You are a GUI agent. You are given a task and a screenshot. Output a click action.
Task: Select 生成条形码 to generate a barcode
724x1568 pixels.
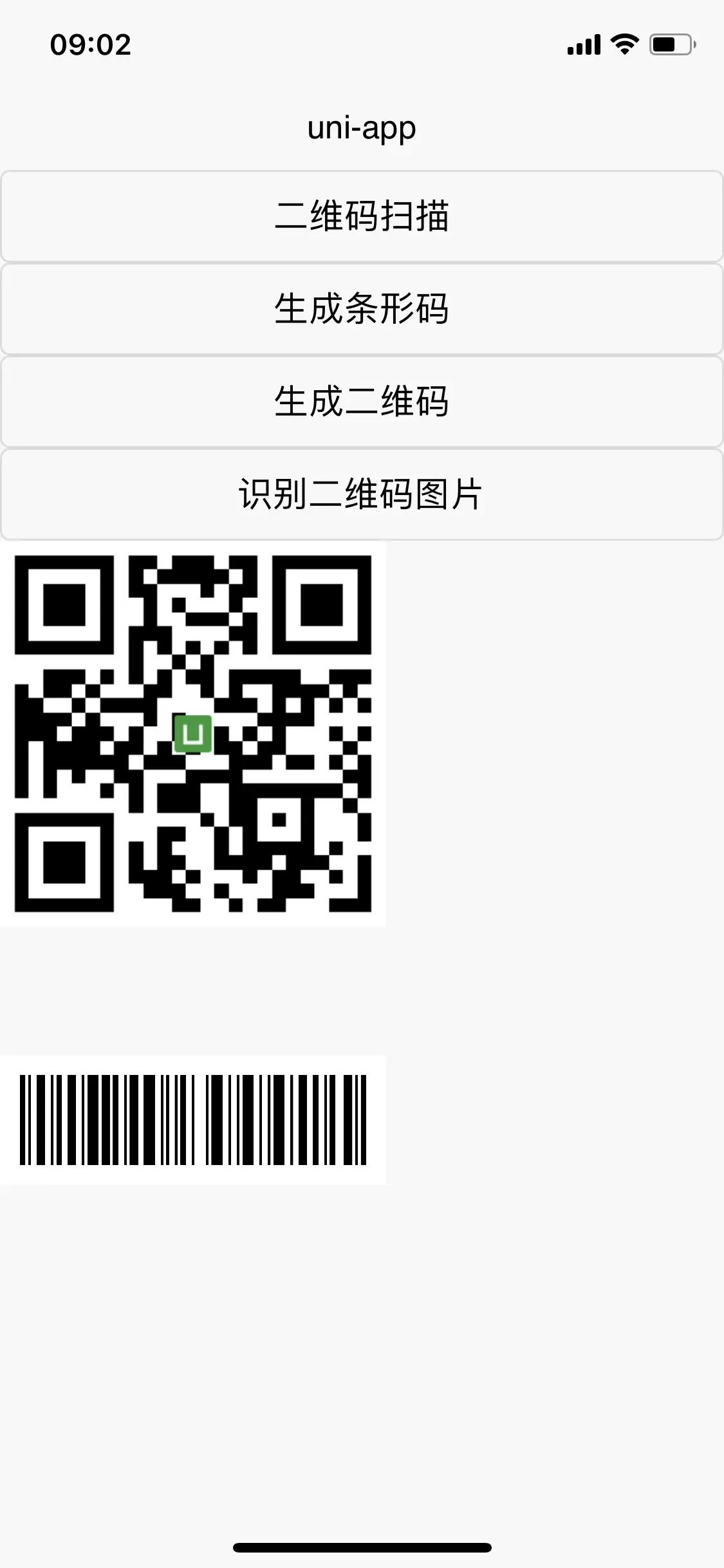click(362, 309)
